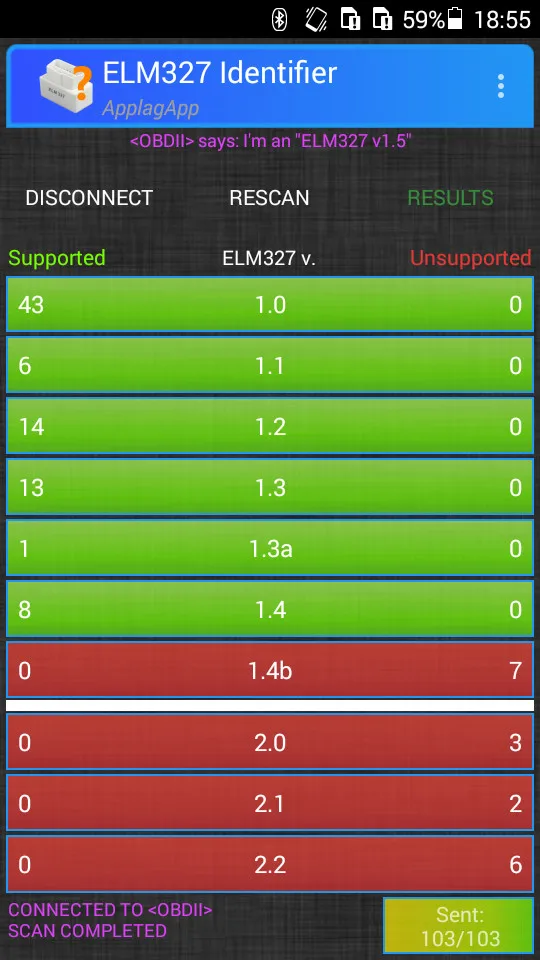Open the version 2.0 row
The height and width of the screenshot is (960, 540).
coord(270,742)
